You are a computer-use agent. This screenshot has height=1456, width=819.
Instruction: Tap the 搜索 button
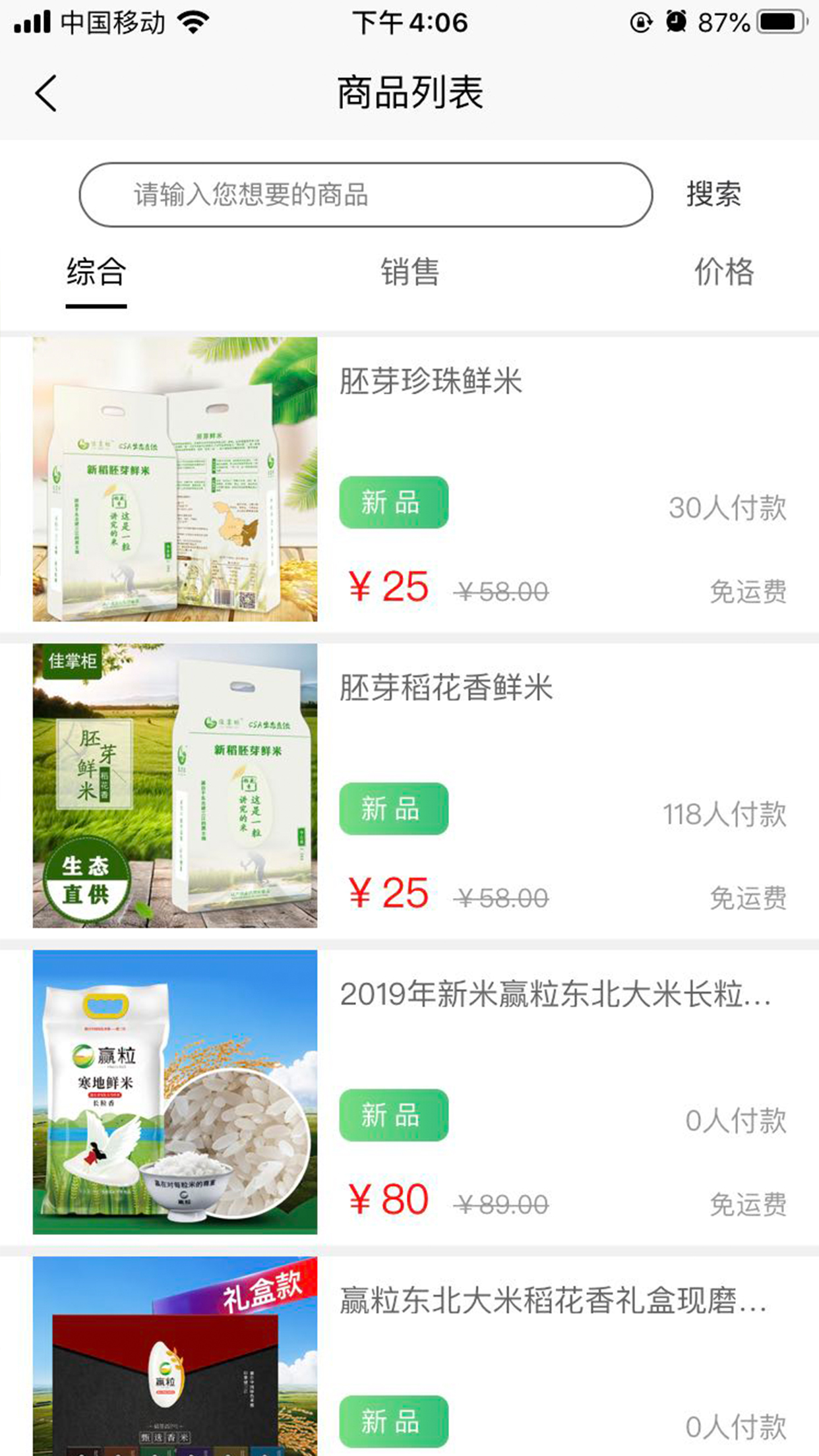point(713,195)
